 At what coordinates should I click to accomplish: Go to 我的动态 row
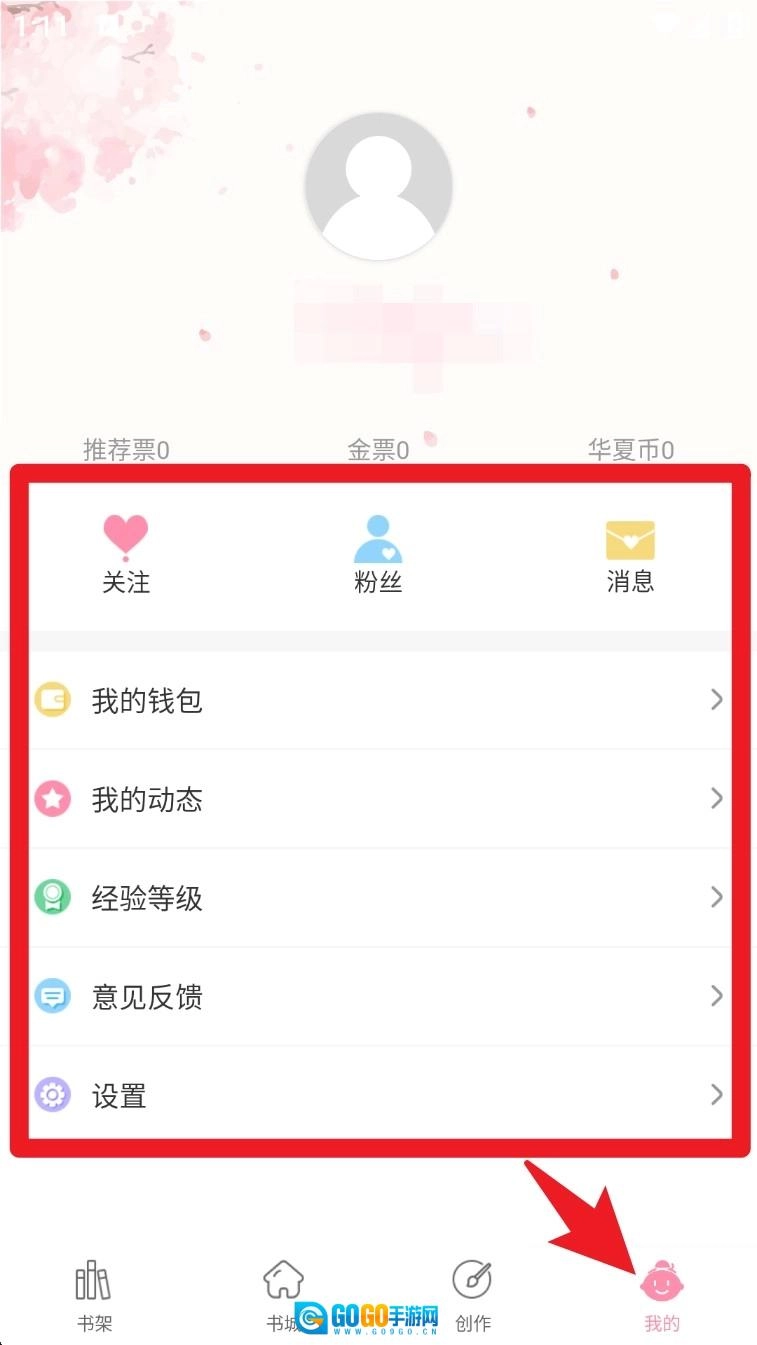(378, 799)
